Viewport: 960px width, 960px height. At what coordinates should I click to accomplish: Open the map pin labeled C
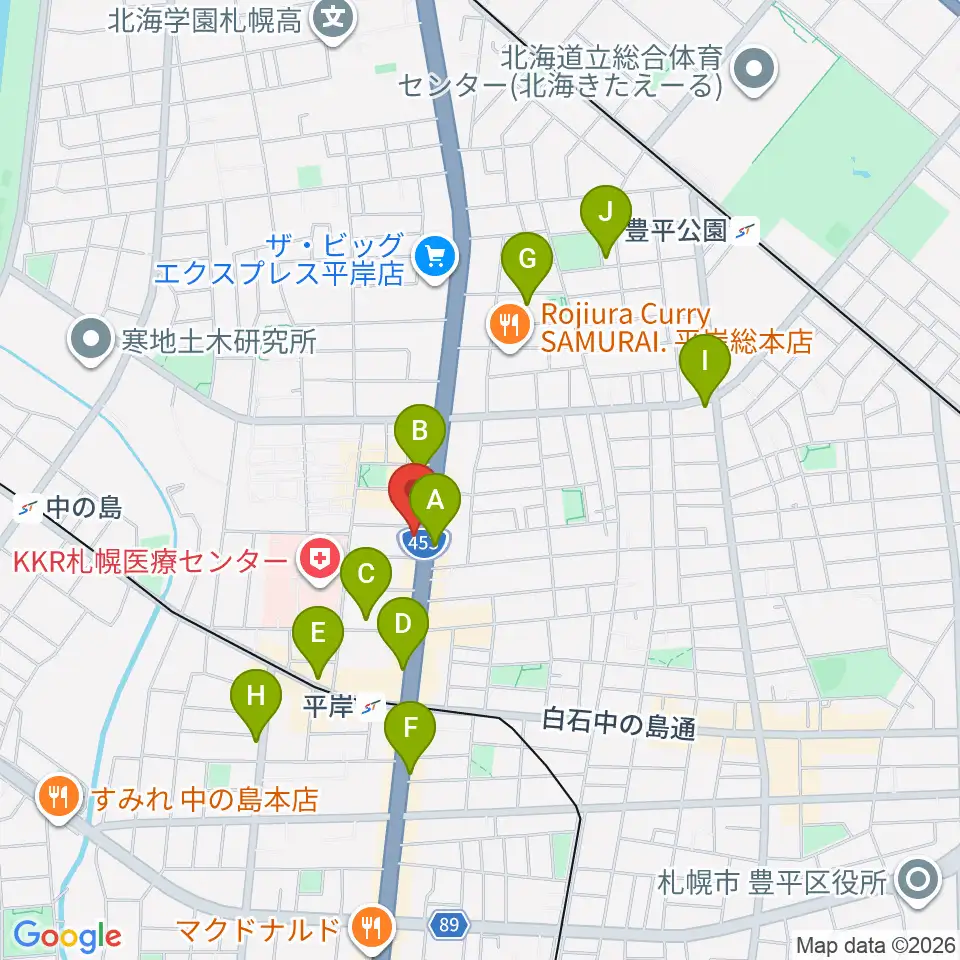click(366, 579)
